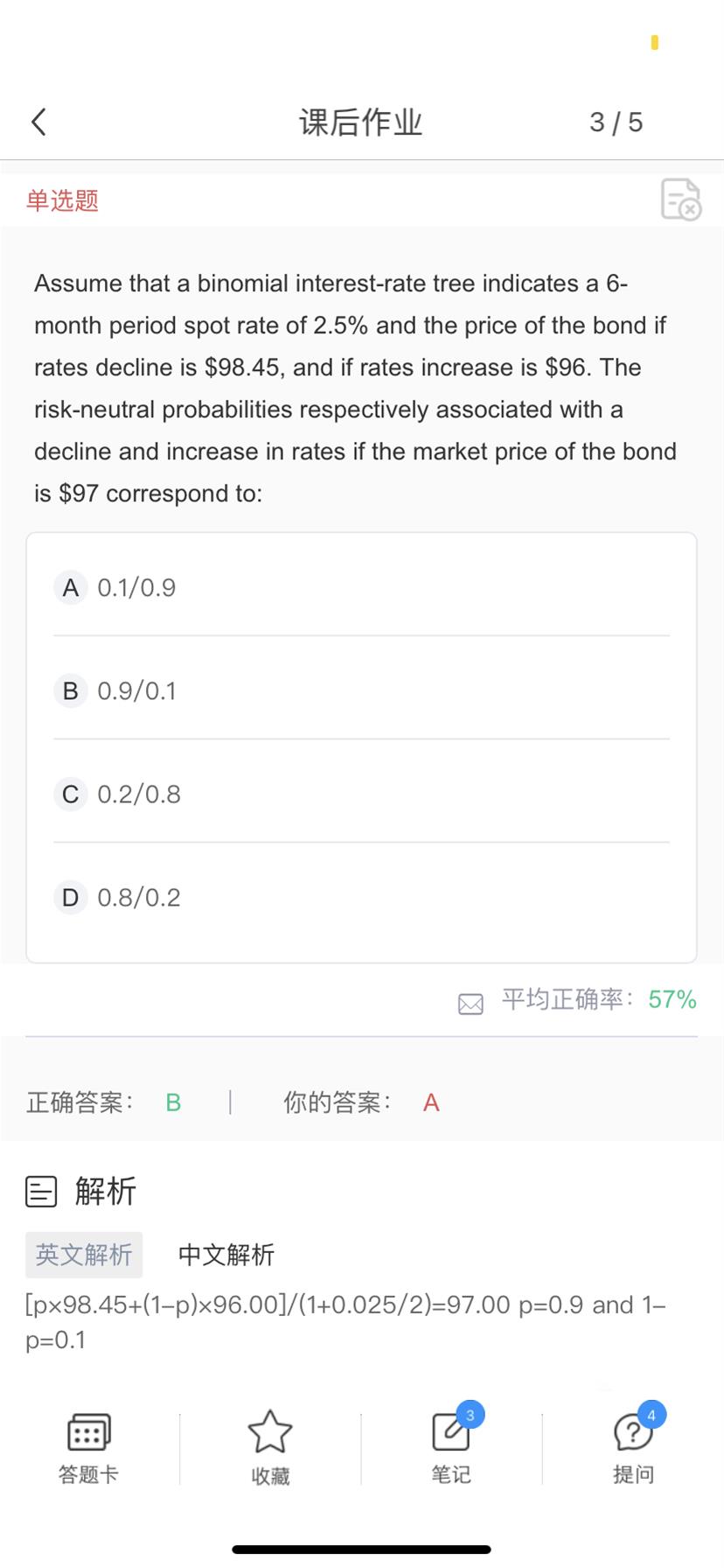Viewport: 724px width, 1568px height.
Task: Go back using the top-left arrow
Action: point(38,122)
